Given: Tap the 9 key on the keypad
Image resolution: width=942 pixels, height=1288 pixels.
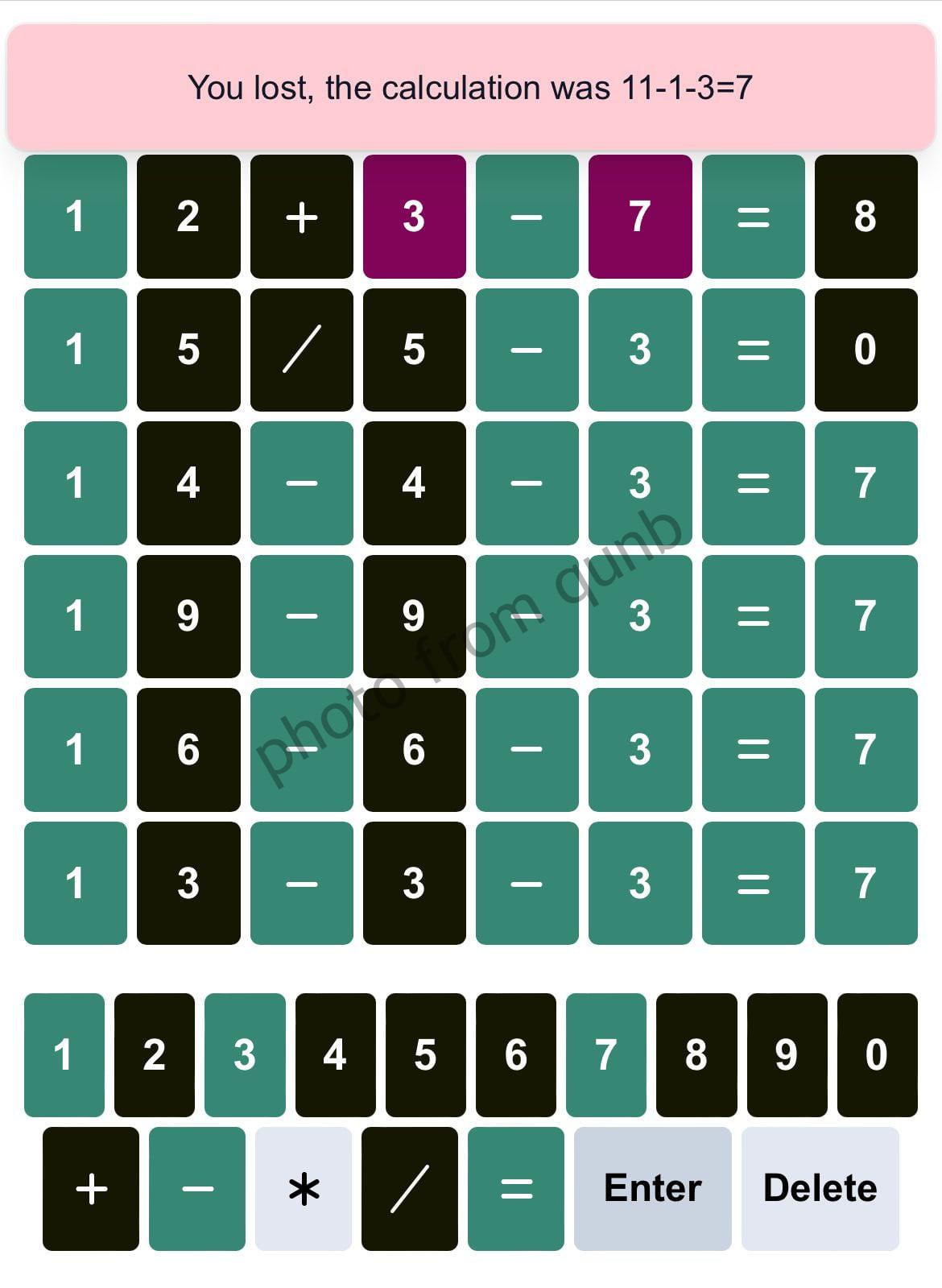Looking at the screenshot, I should coord(787,1054).
